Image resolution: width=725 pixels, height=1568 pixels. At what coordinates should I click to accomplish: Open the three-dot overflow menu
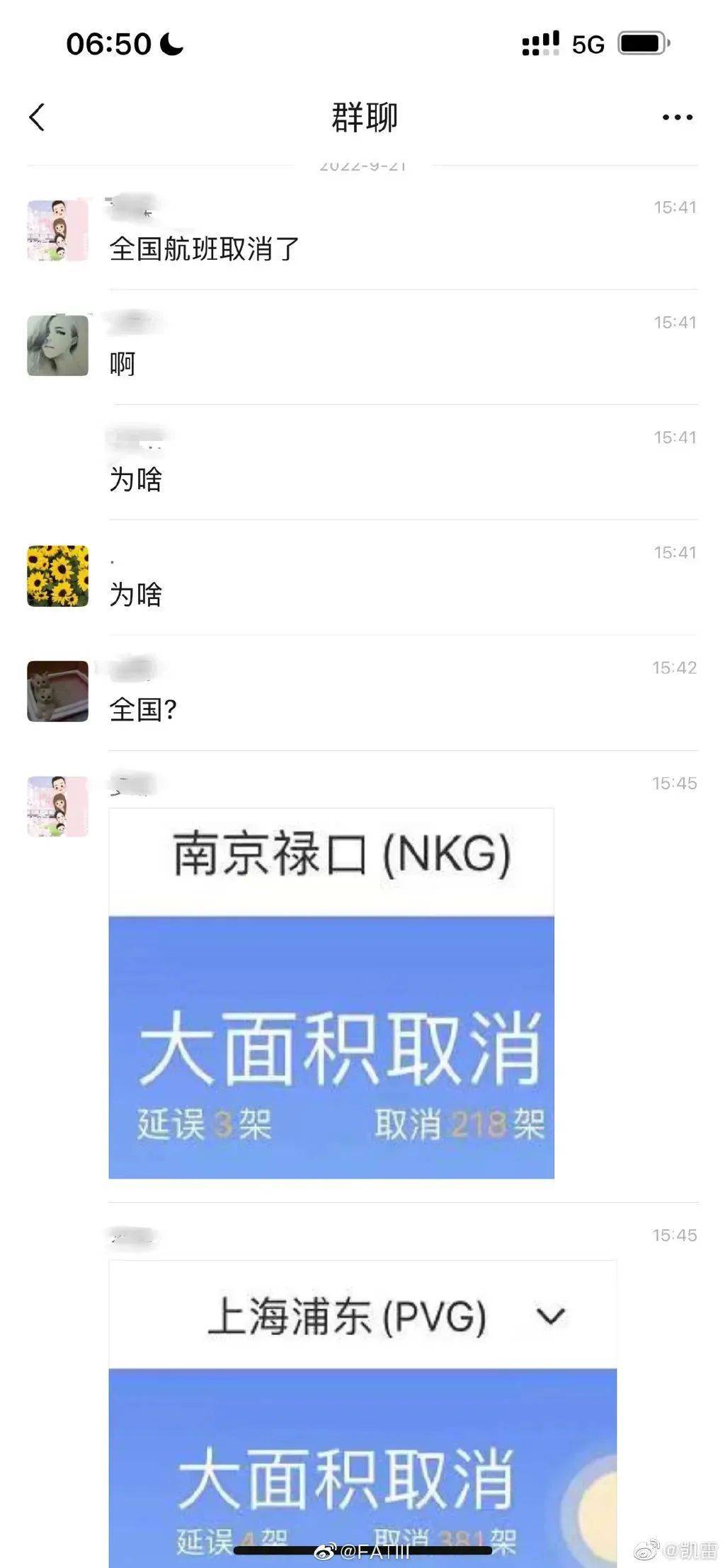tap(677, 118)
